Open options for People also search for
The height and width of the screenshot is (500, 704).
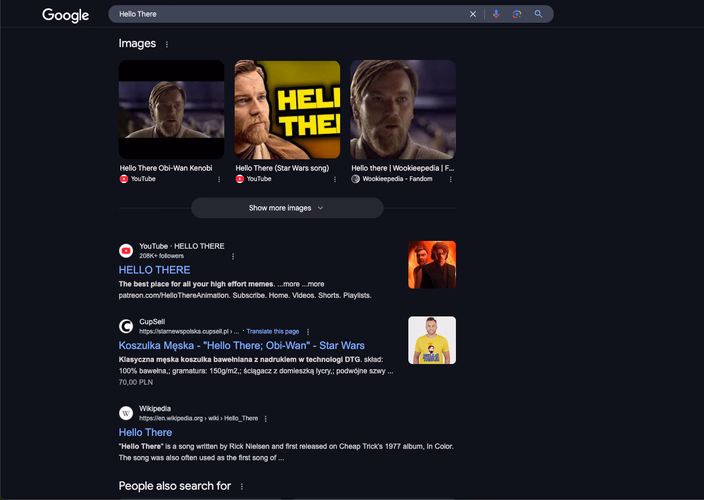click(x=241, y=486)
